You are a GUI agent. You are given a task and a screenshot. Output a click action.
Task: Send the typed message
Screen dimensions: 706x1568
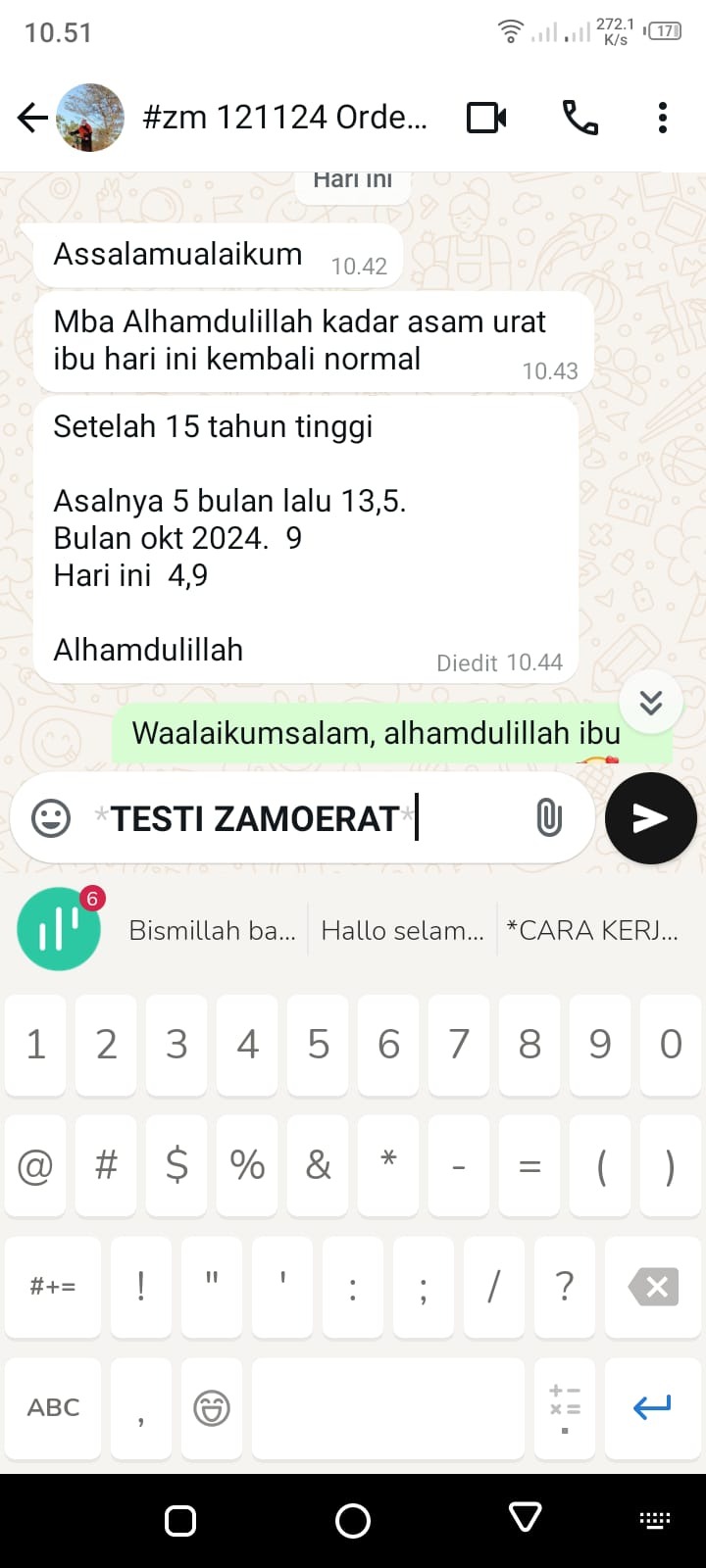pyautogui.click(x=651, y=818)
